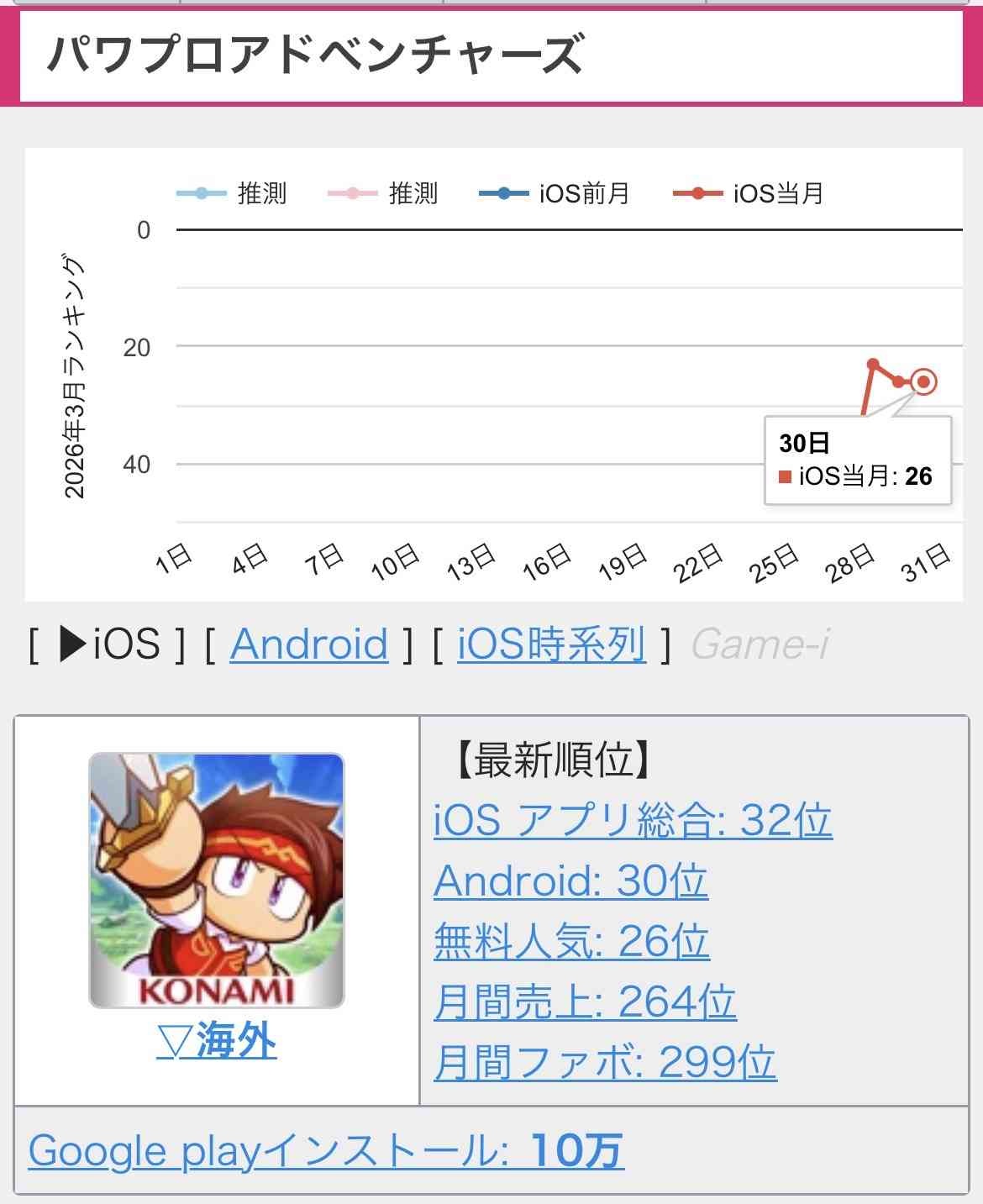
Task: View the 月間売上 264位 ranking
Action: pos(585,1002)
